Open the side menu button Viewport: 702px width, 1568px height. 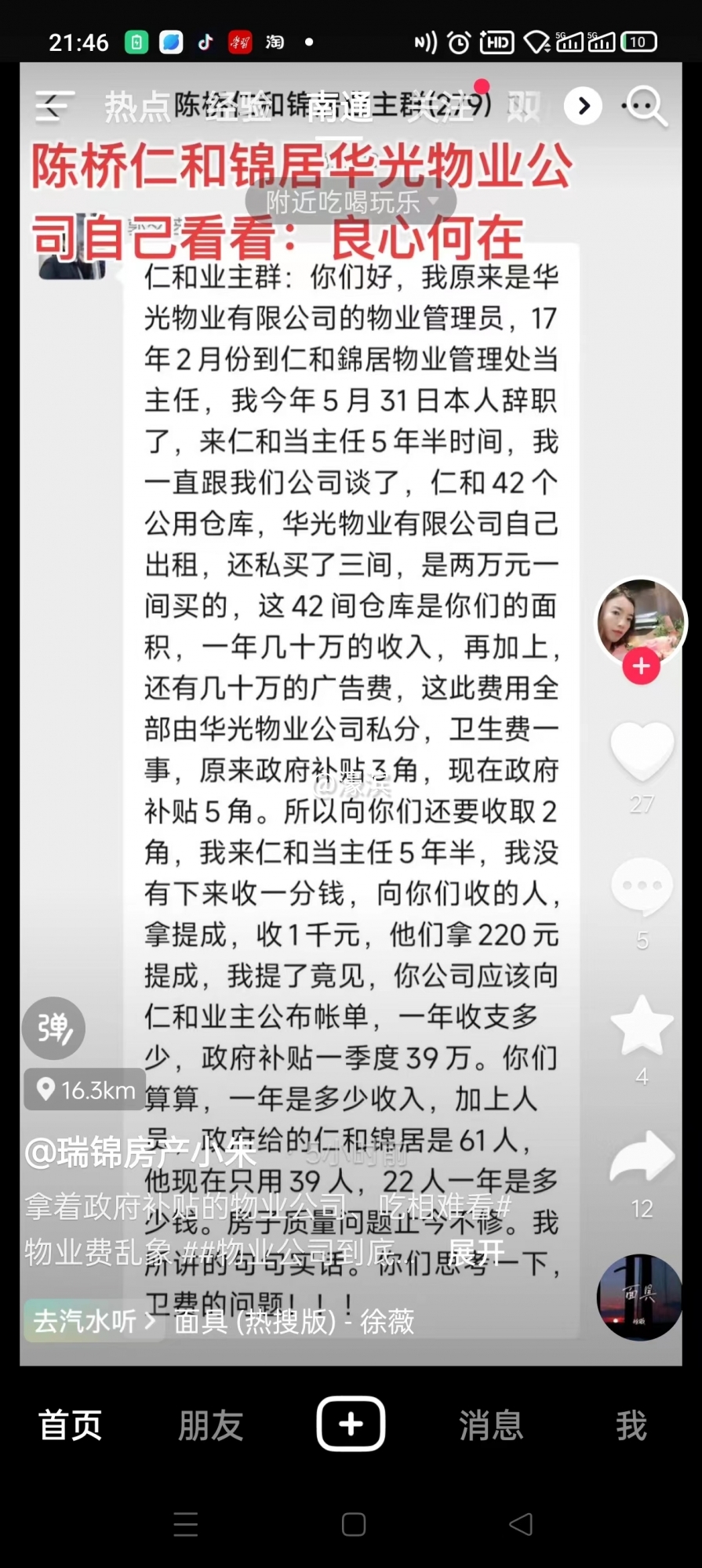tap(55, 107)
